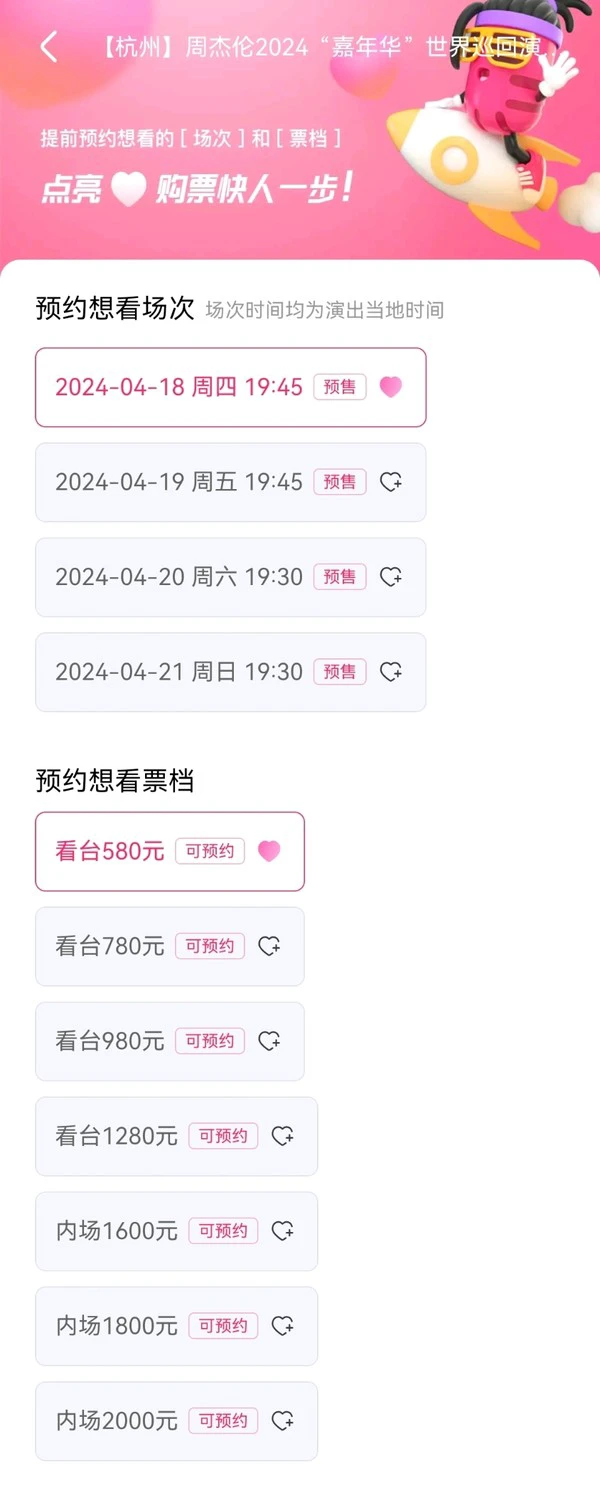The height and width of the screenshot is (1500, 600).
Task: Pick the 看台980元 ticket tier
Action: point(169,1041)
